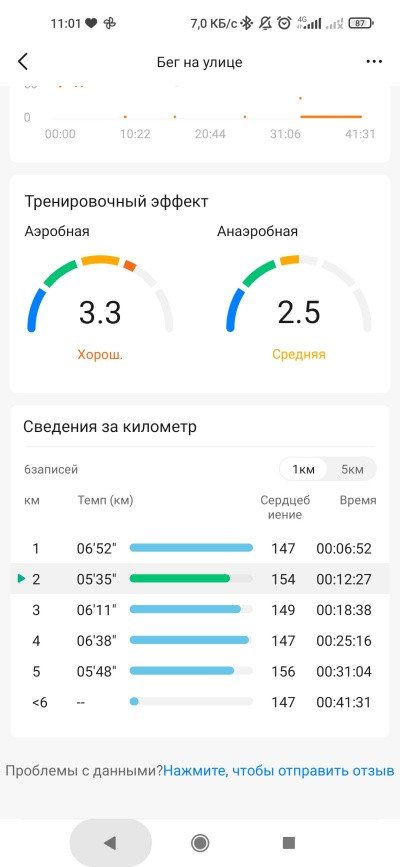Go to the home screen
Screen dimensions: 400x867
click(200, 842)
